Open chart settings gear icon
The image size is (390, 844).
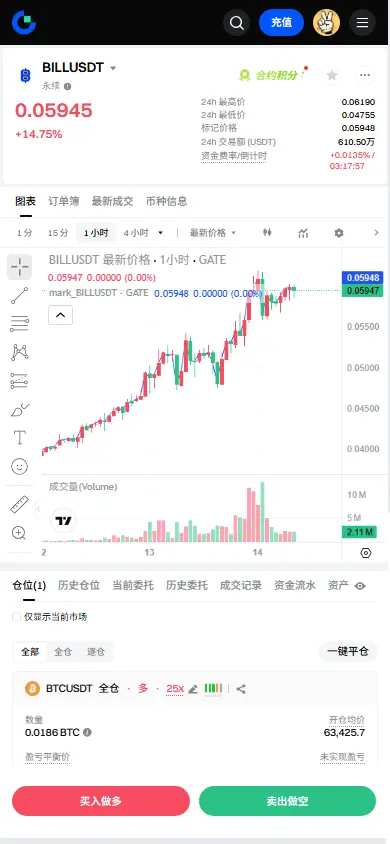[x=338, y=233]
